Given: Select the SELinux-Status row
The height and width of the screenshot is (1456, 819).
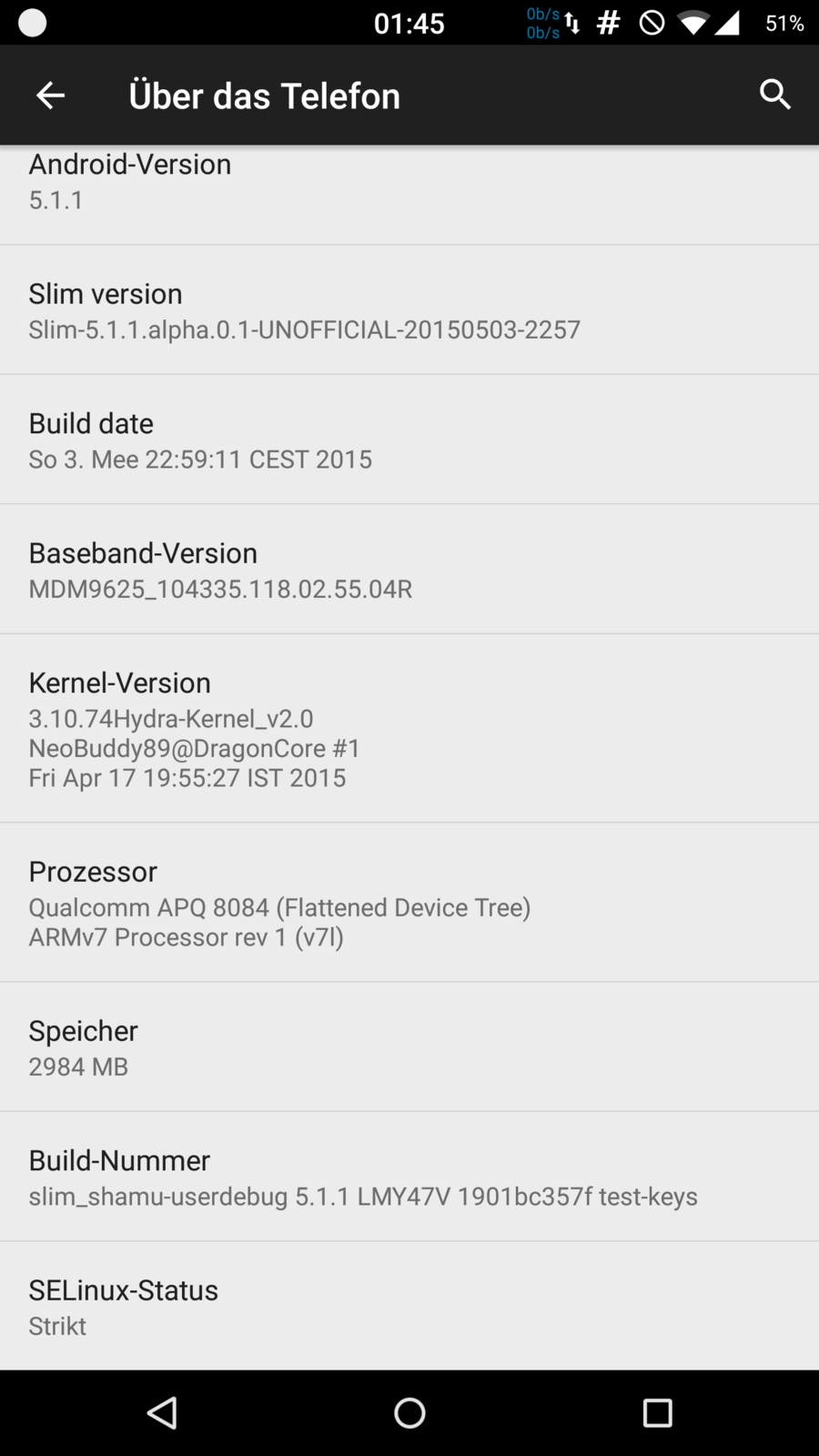Looking at the screenshot, I should [x=409, y=1307].
